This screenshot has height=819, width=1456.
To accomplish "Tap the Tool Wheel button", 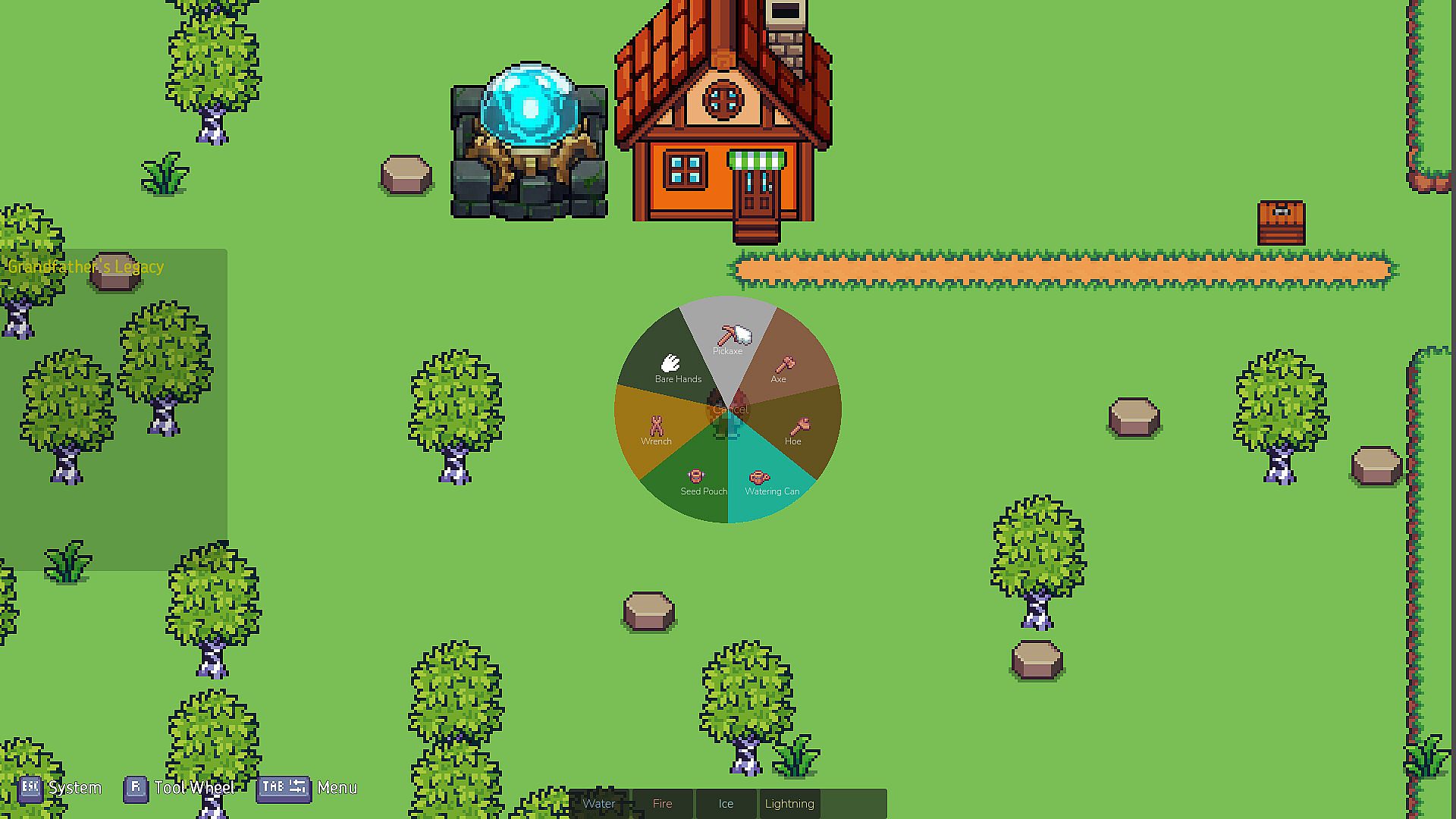I will tap(180, 788).
